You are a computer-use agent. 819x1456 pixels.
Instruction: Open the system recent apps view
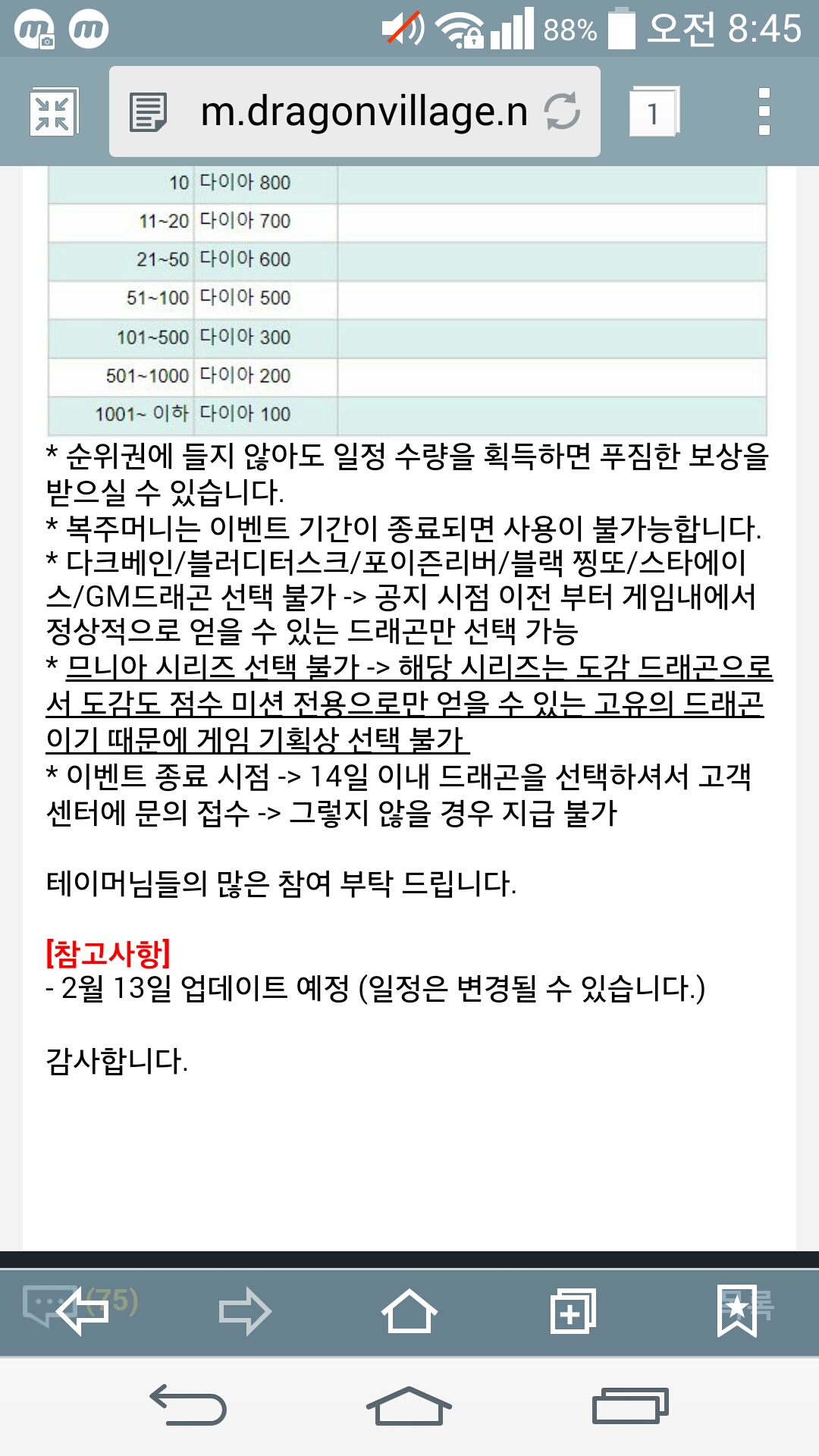pyautogui.click(x=629, y=1405)
